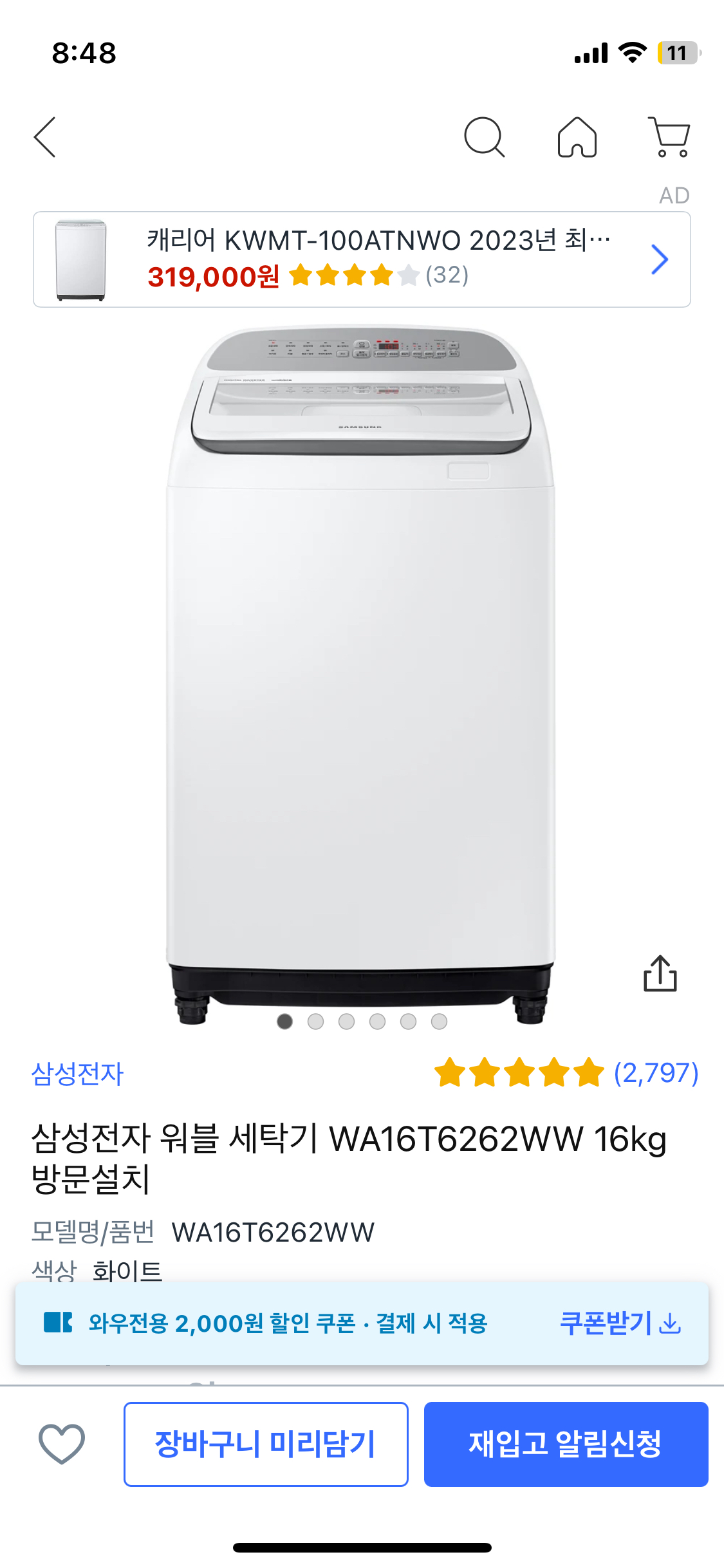Open the search icon

483,137
